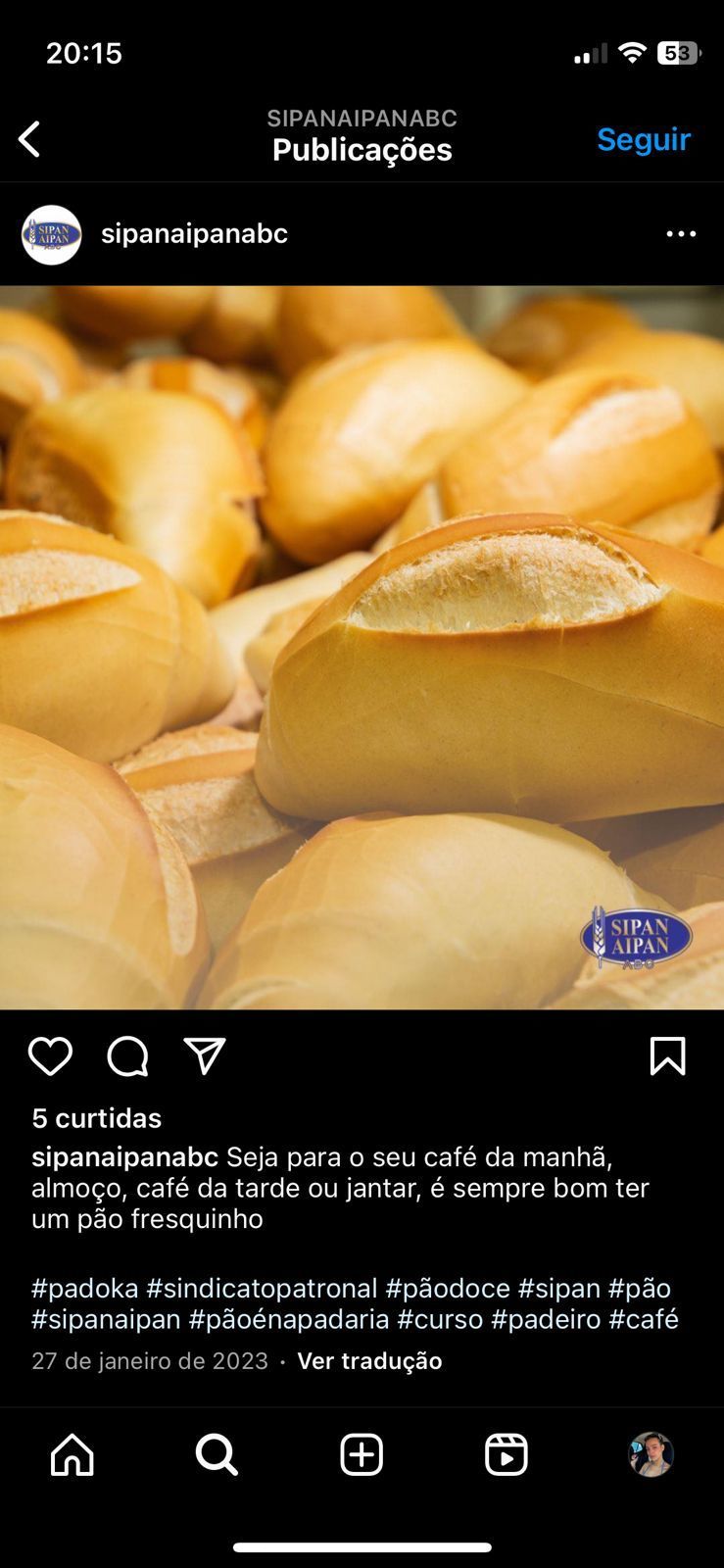The height and width of the screenshot is (1568, 724).
Task: Open the #café hashtag
Action: pos(643,1319)
